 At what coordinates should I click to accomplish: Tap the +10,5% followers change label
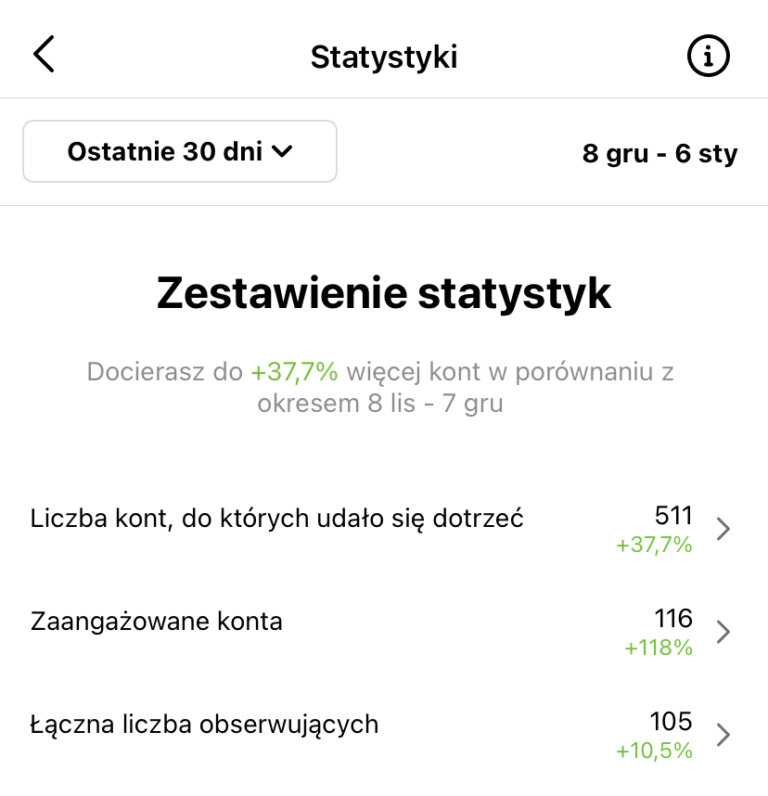(x=653, y=751)
